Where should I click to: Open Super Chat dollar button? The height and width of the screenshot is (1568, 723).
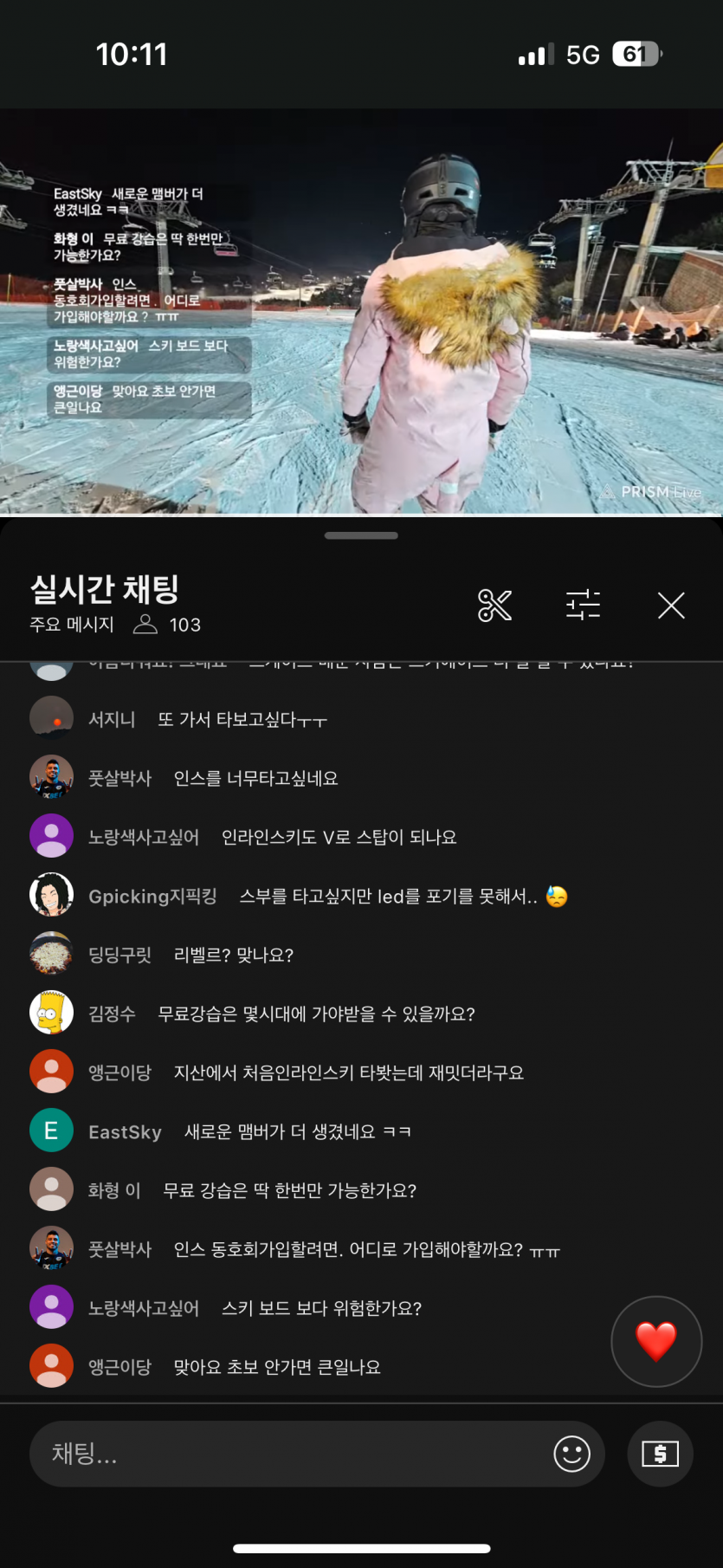[660, 1454]
